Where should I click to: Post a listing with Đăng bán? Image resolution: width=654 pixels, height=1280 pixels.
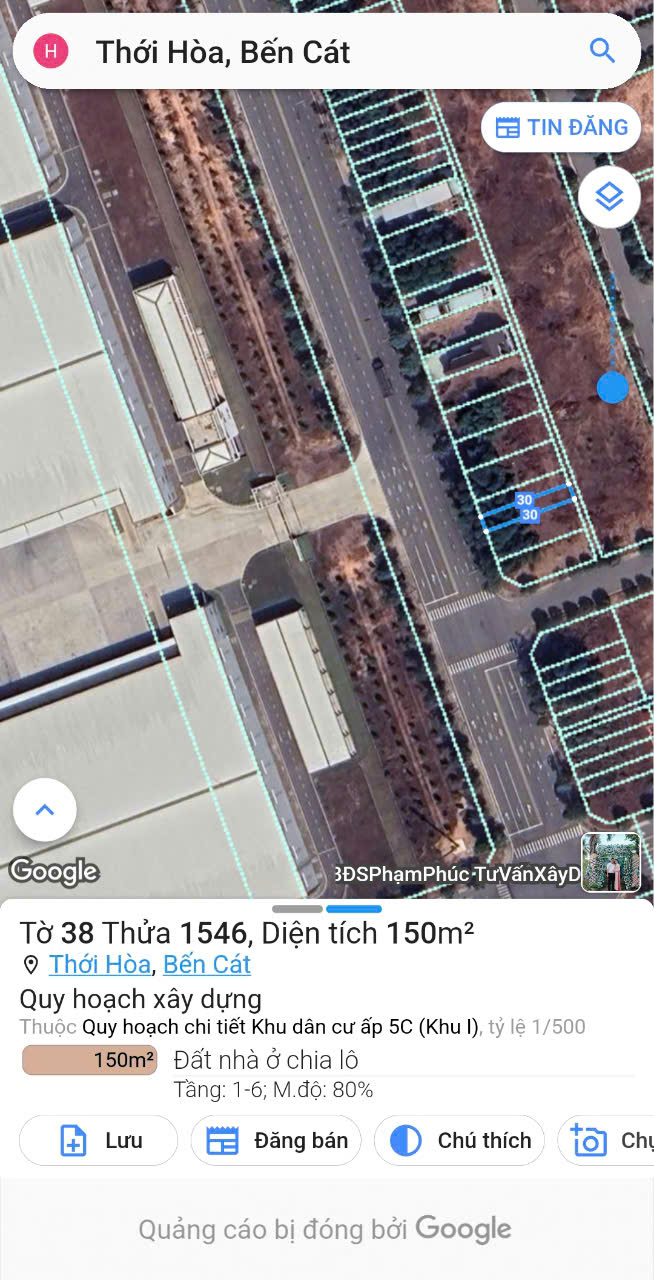coord(275,1140)
